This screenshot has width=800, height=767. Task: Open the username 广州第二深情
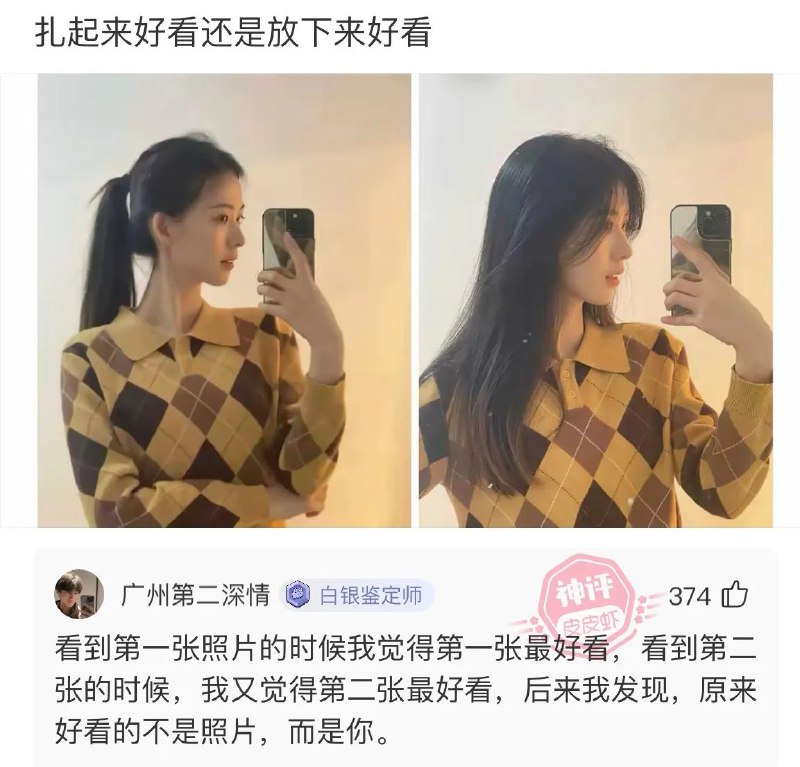coord(195,596)
